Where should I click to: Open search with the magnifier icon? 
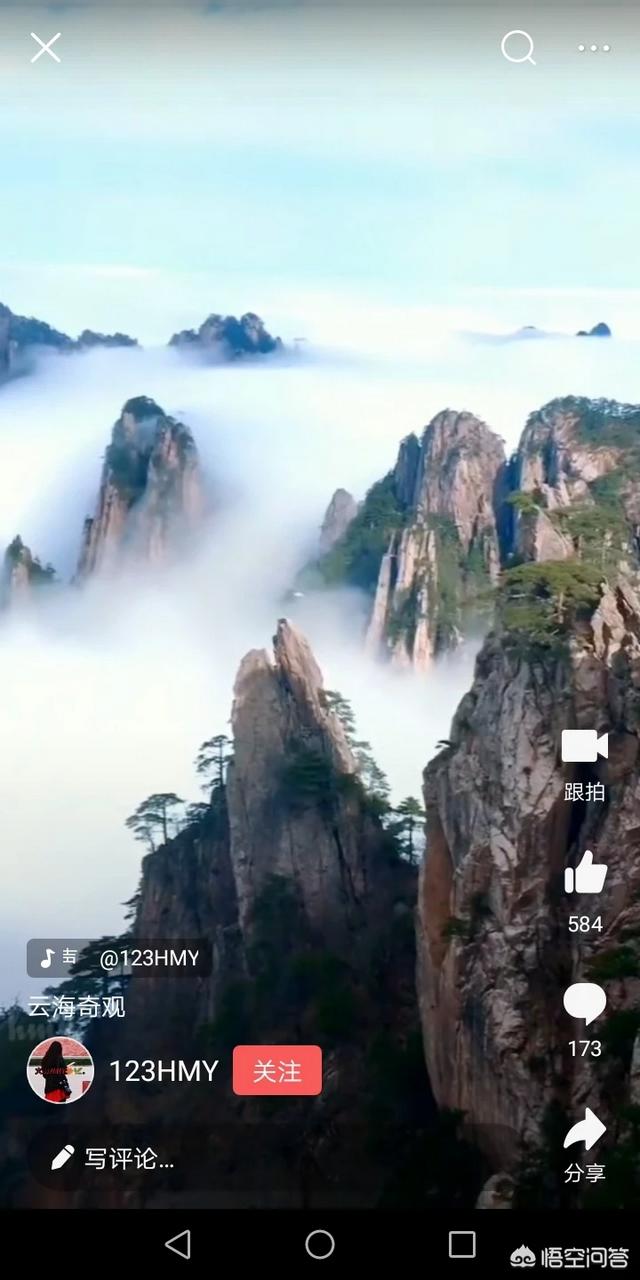518,47
